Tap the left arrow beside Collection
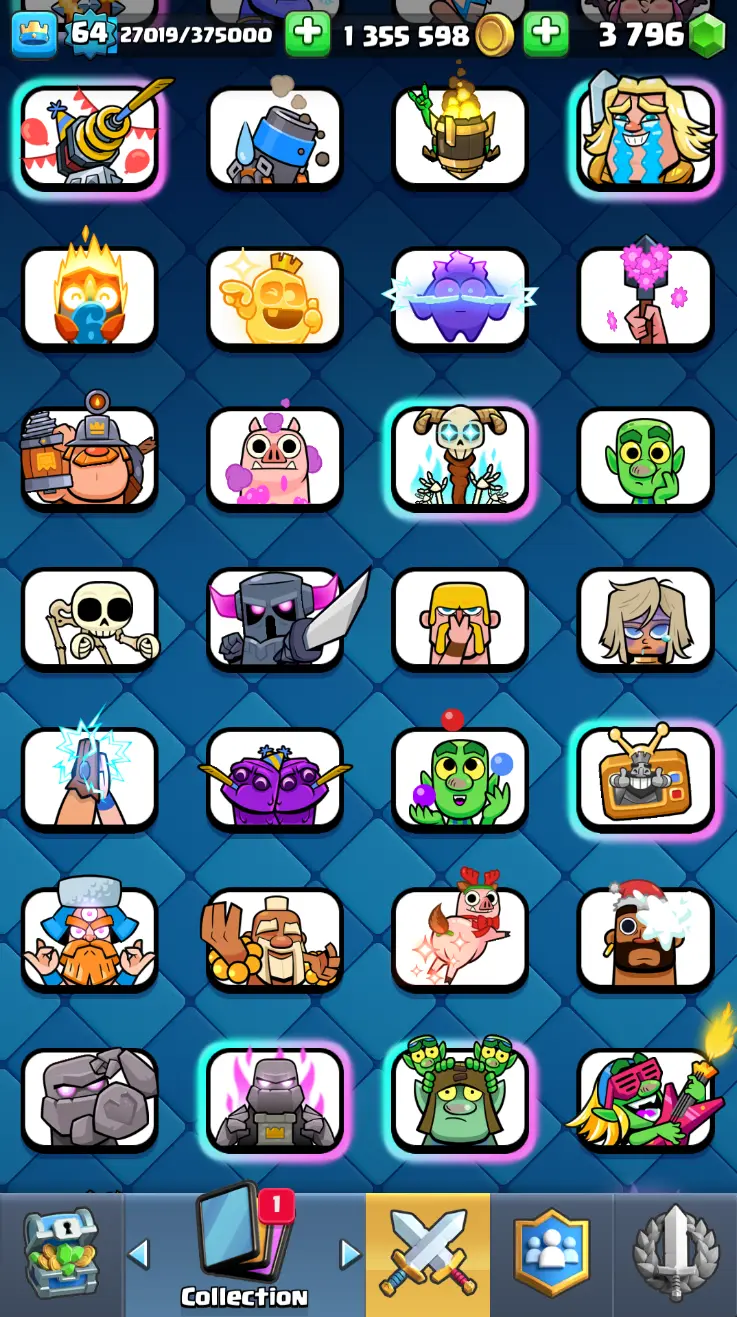The image size is (737, 1317). tap(139, 1253)
